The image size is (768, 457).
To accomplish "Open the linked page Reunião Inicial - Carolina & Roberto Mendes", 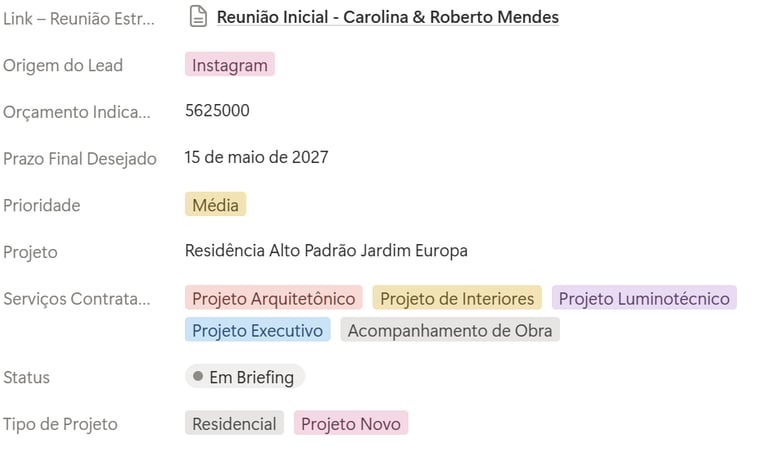I will (387, 17).
